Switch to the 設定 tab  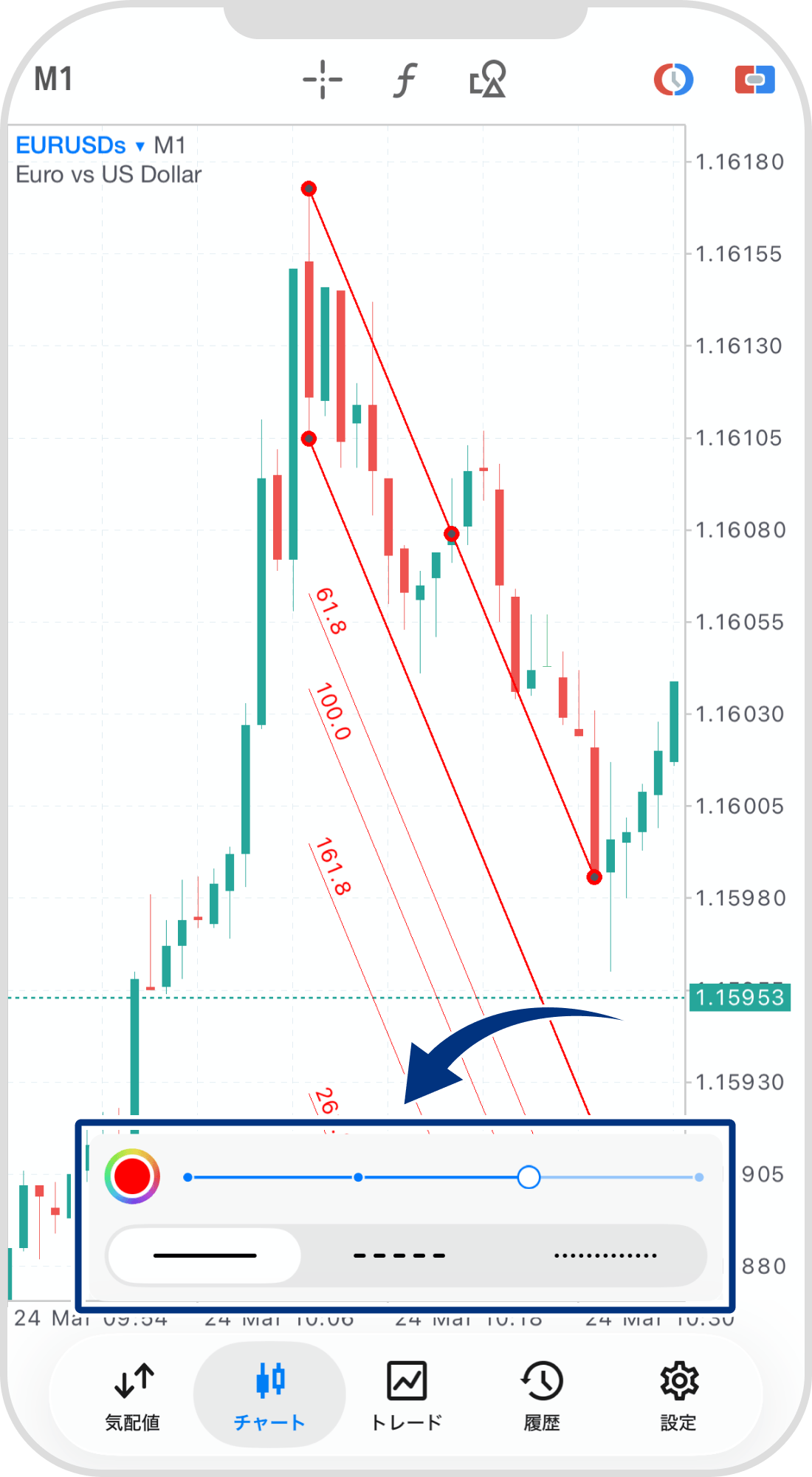[x=678, y=1394]
